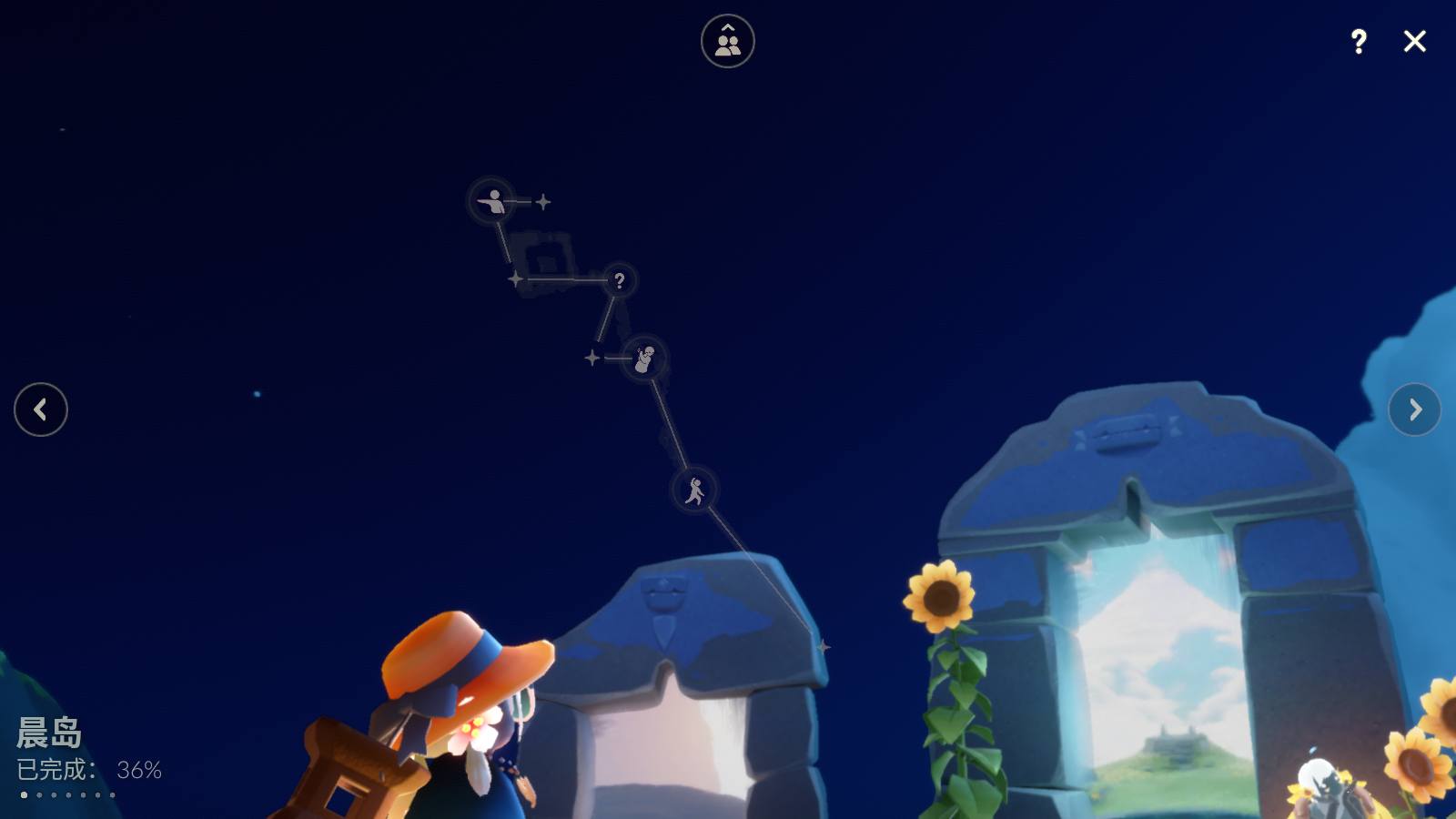Open the unknown question mark spirit node

pyautogui.click(x=619, y=280)
